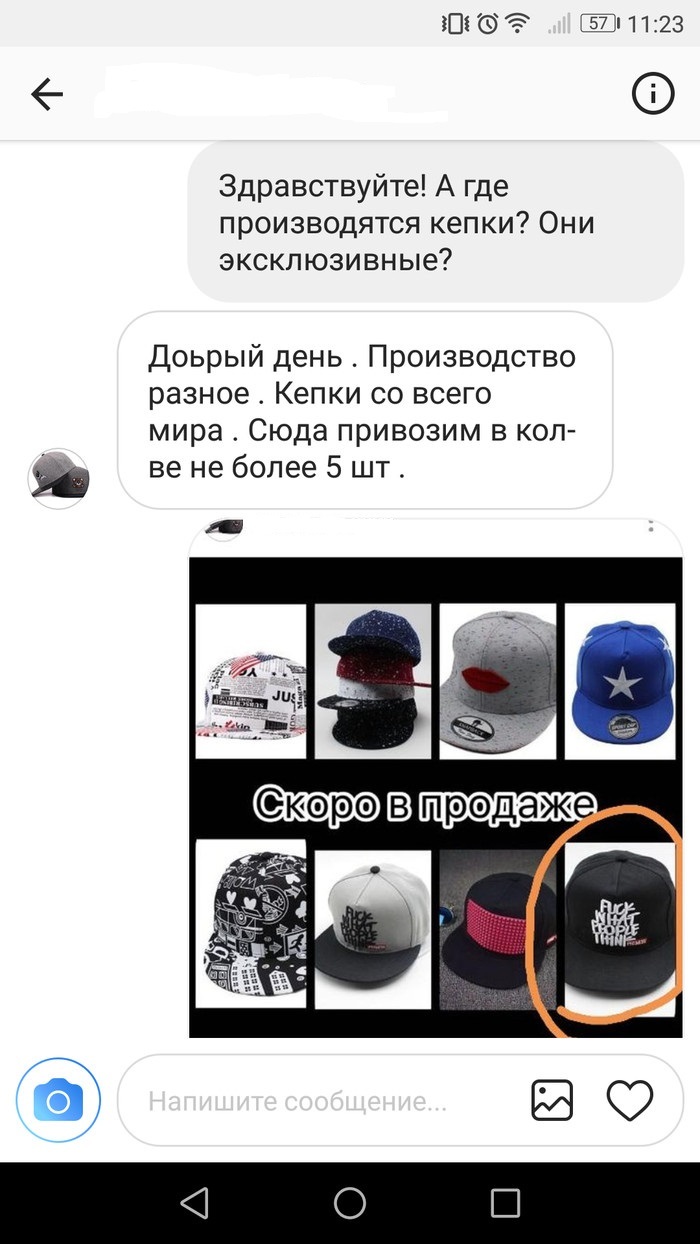This screenshot has height=1244, width=700.
Task: Send a heart reaction
Action: (630, 1102)
